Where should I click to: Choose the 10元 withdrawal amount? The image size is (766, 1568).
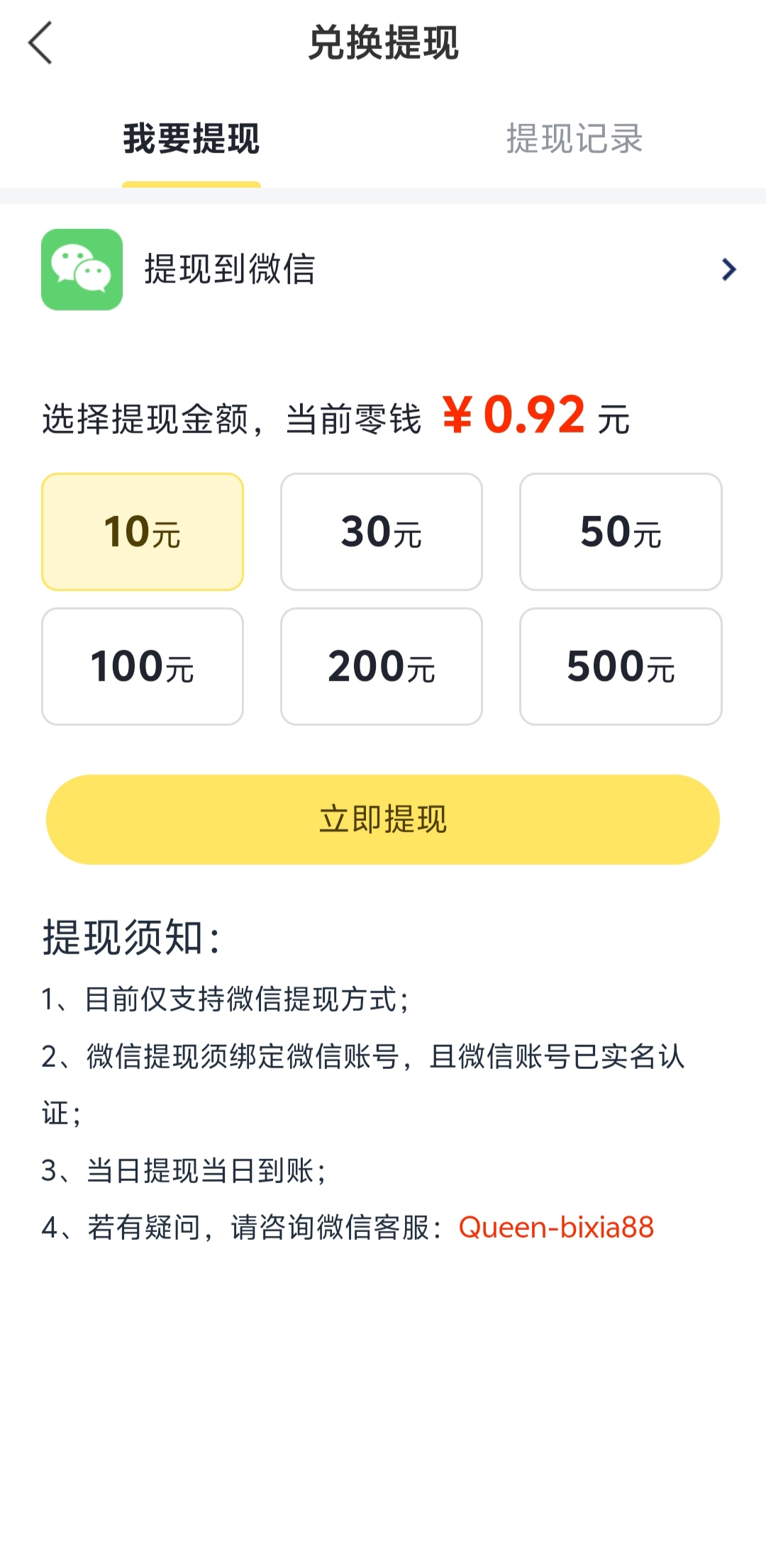point(143,532)
